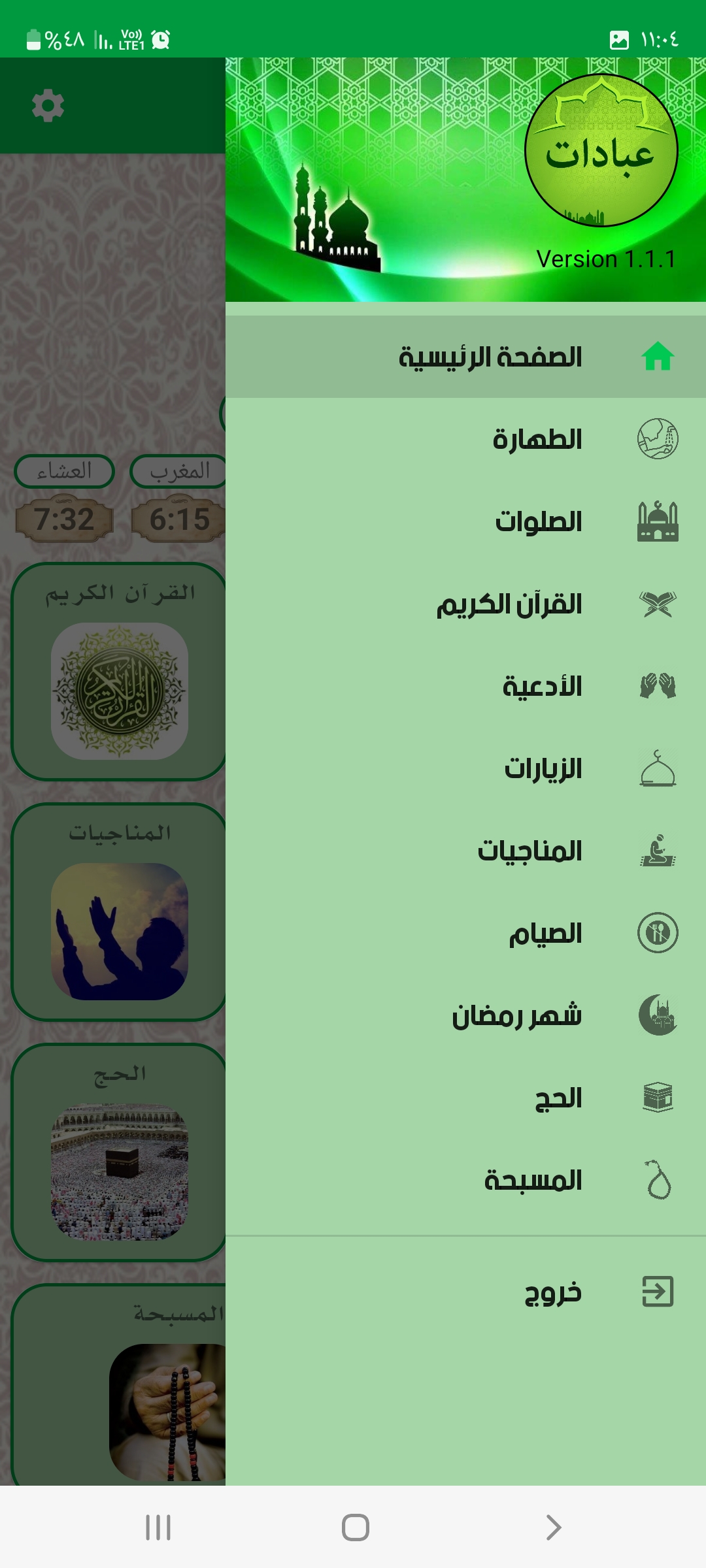This screenshot has height=1568, width=706.
Task: Tap the system back arrow
Action: (553, 1527)
